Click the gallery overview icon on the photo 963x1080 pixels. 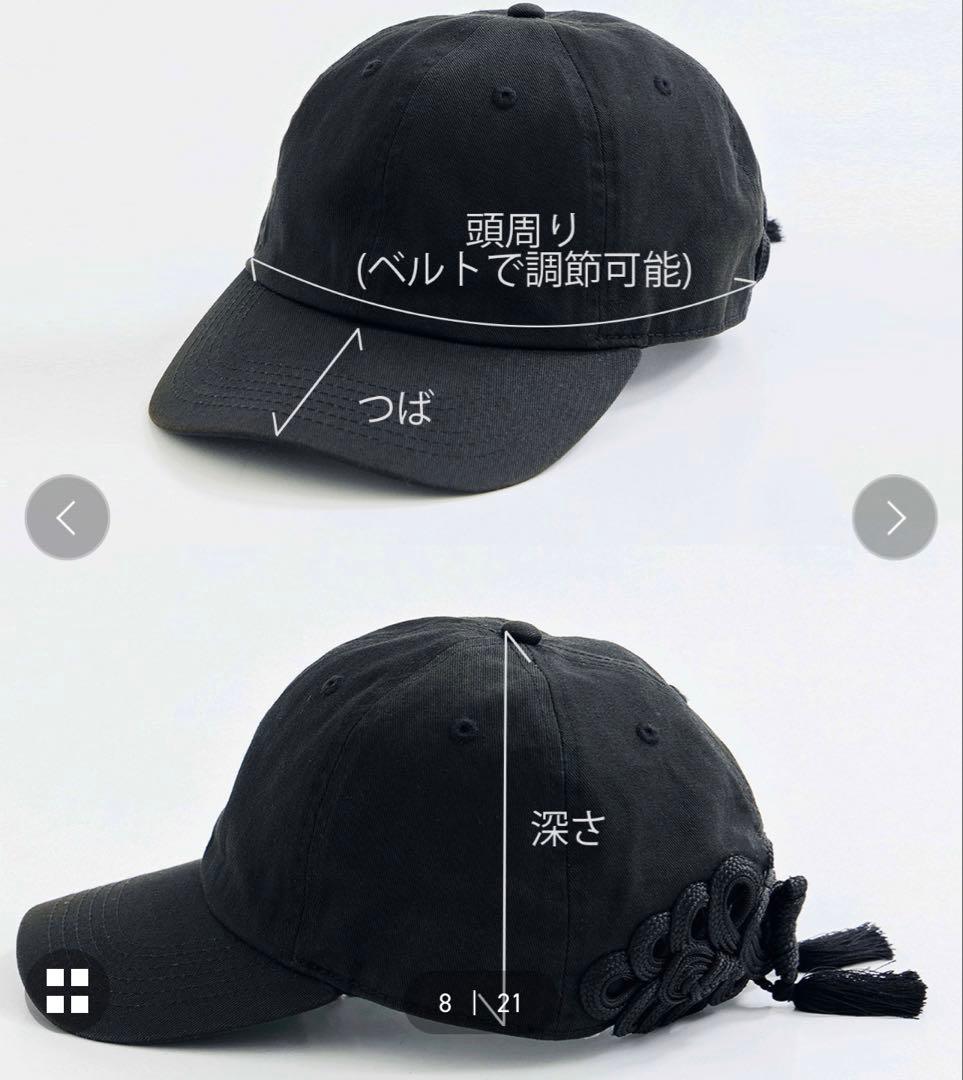pos(66,993)
